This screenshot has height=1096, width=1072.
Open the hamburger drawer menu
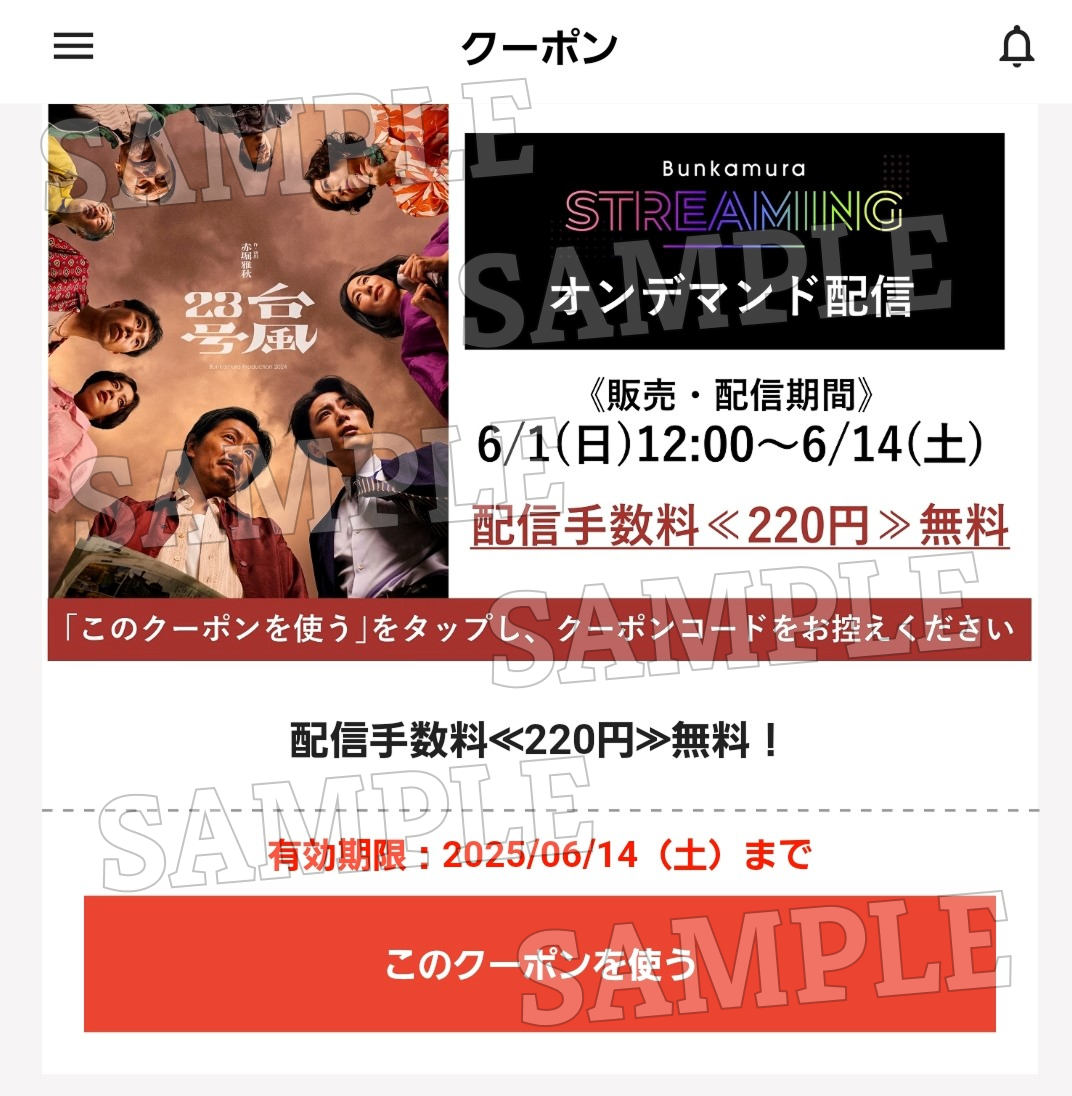point(73,46)
